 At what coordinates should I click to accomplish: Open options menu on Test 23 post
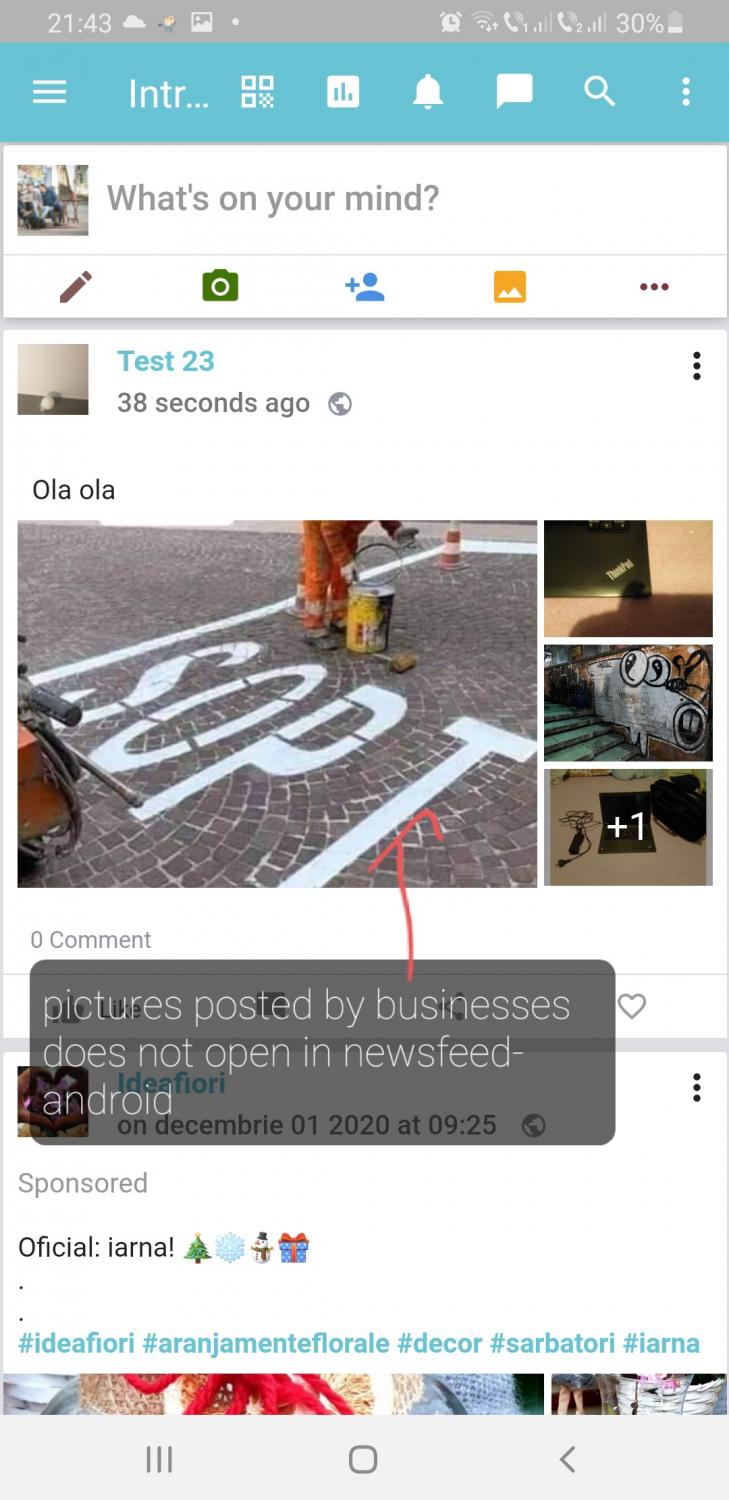tap(696, 366)
